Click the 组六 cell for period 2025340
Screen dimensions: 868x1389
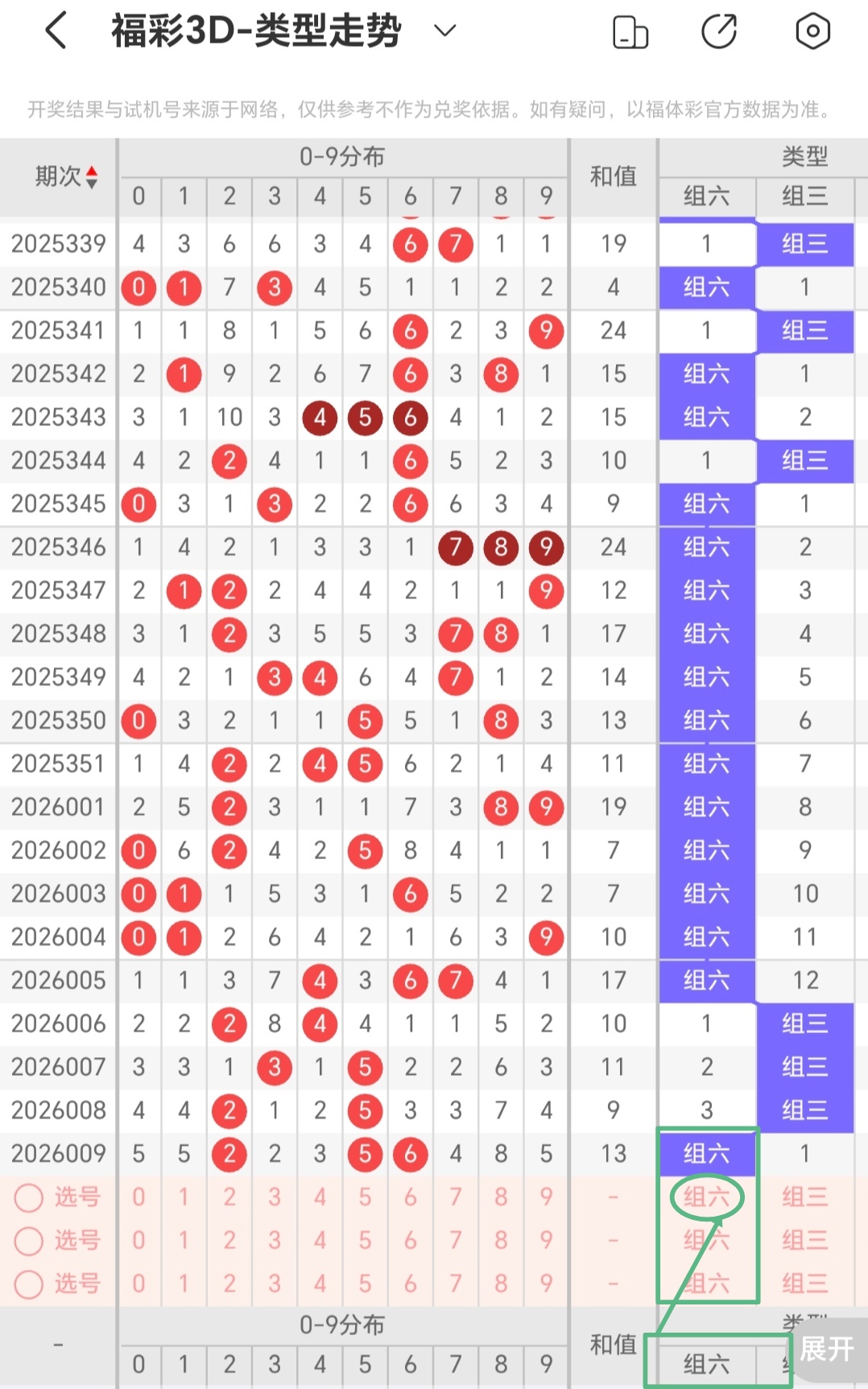point(706,287)
